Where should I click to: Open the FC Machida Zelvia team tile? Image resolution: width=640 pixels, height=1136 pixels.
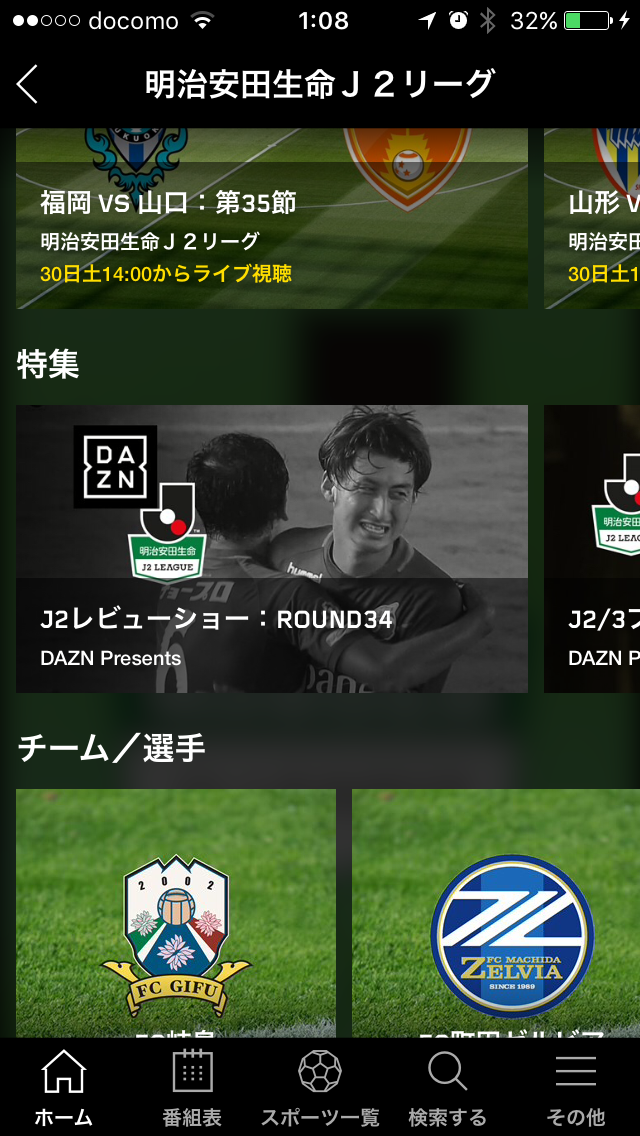pos(496,912)
